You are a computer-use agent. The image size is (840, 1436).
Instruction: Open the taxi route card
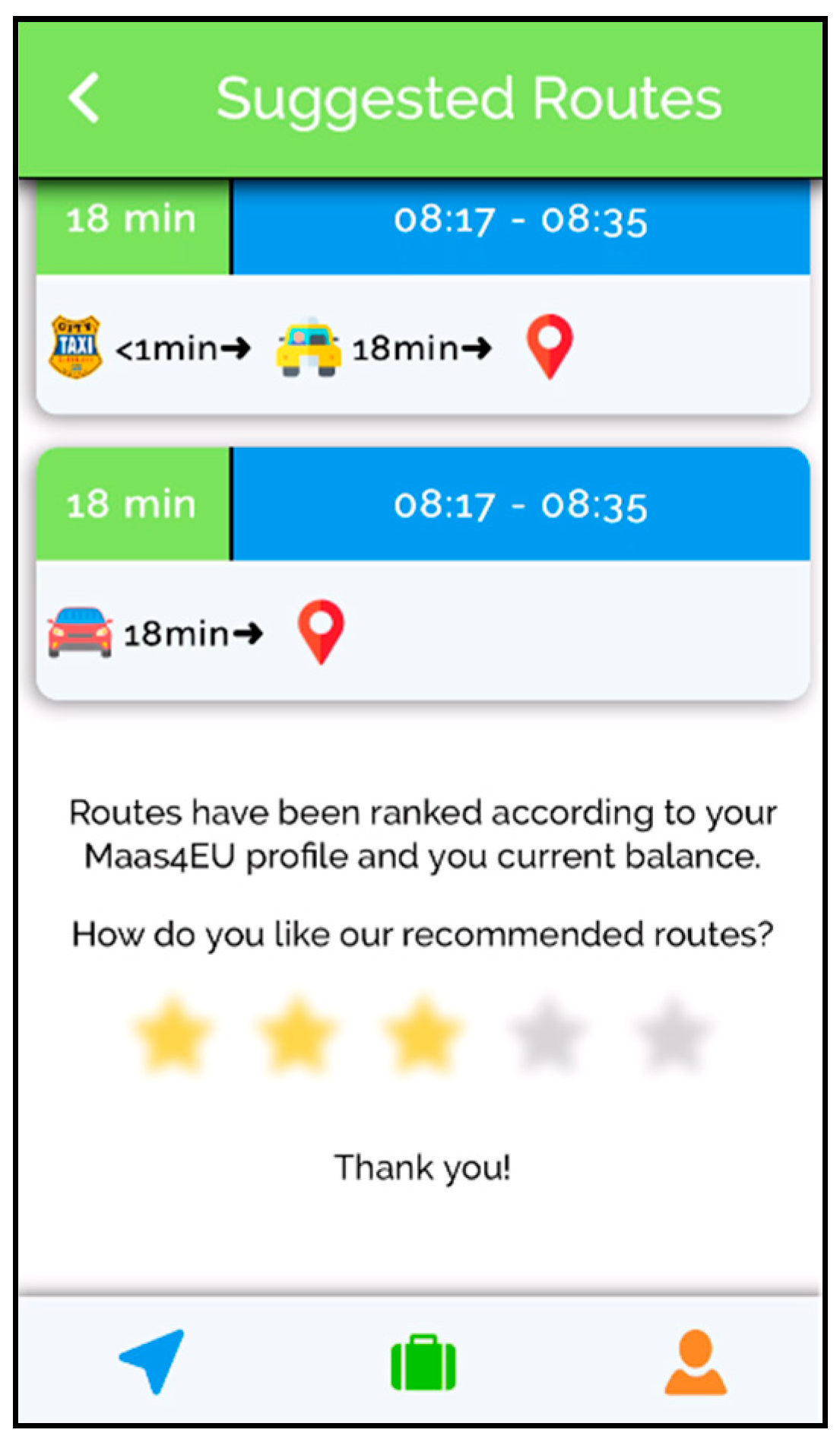pos(423,346)
